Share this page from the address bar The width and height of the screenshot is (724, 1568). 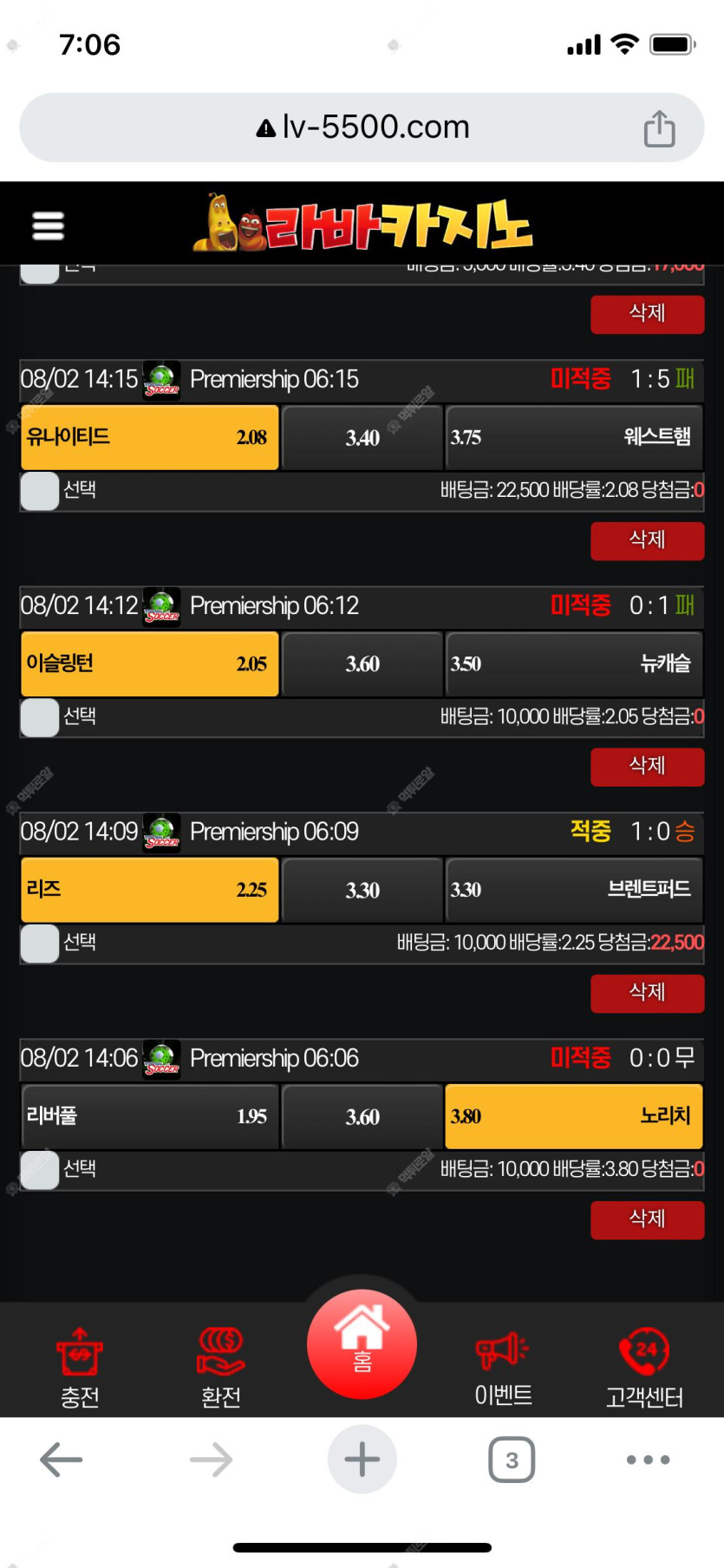click(x=659, y=128)
